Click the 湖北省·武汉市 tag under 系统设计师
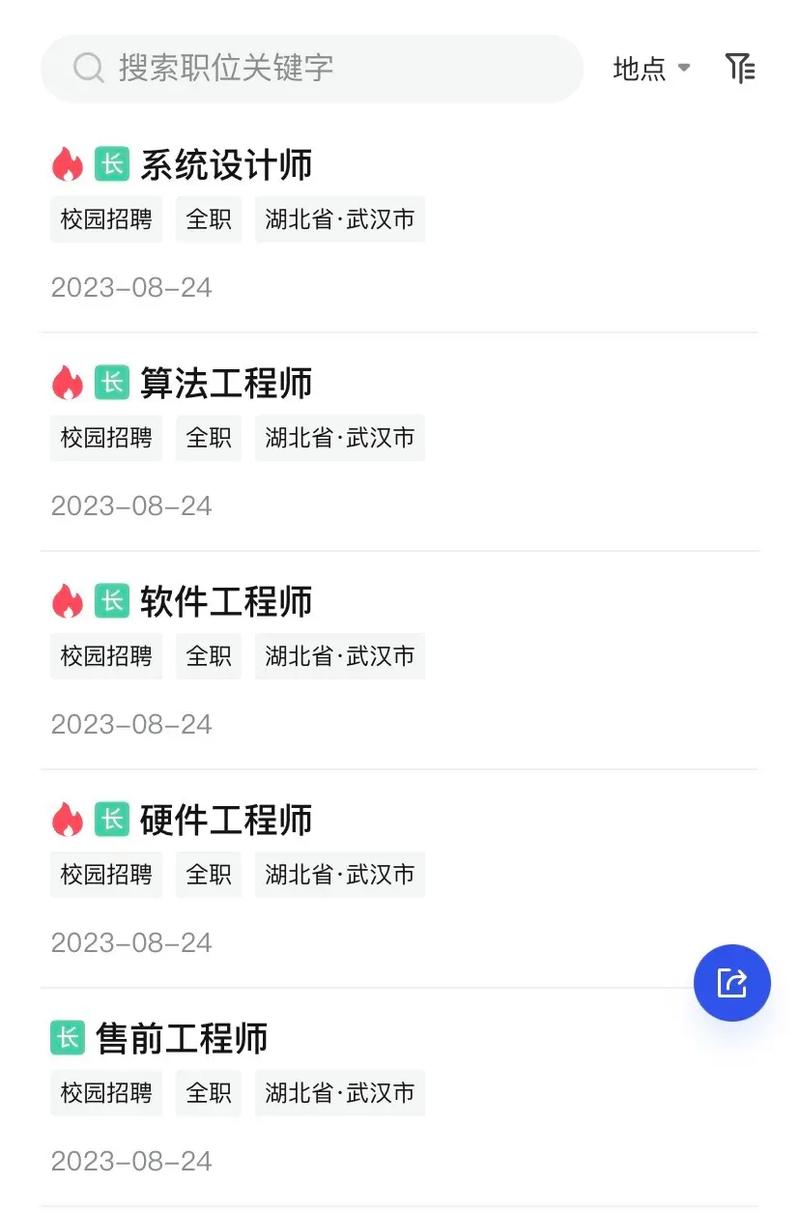800x1213 pixels. click(340, 219)
